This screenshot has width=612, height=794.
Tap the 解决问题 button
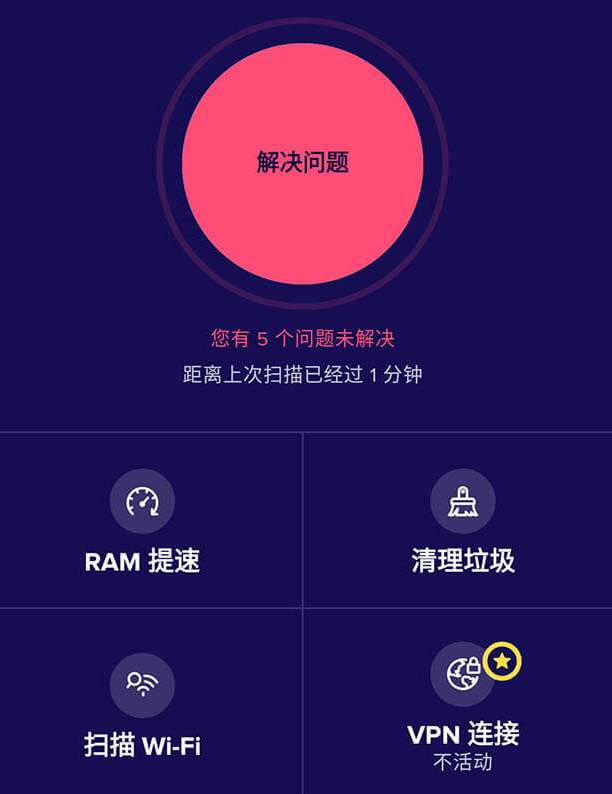point(302,163)
